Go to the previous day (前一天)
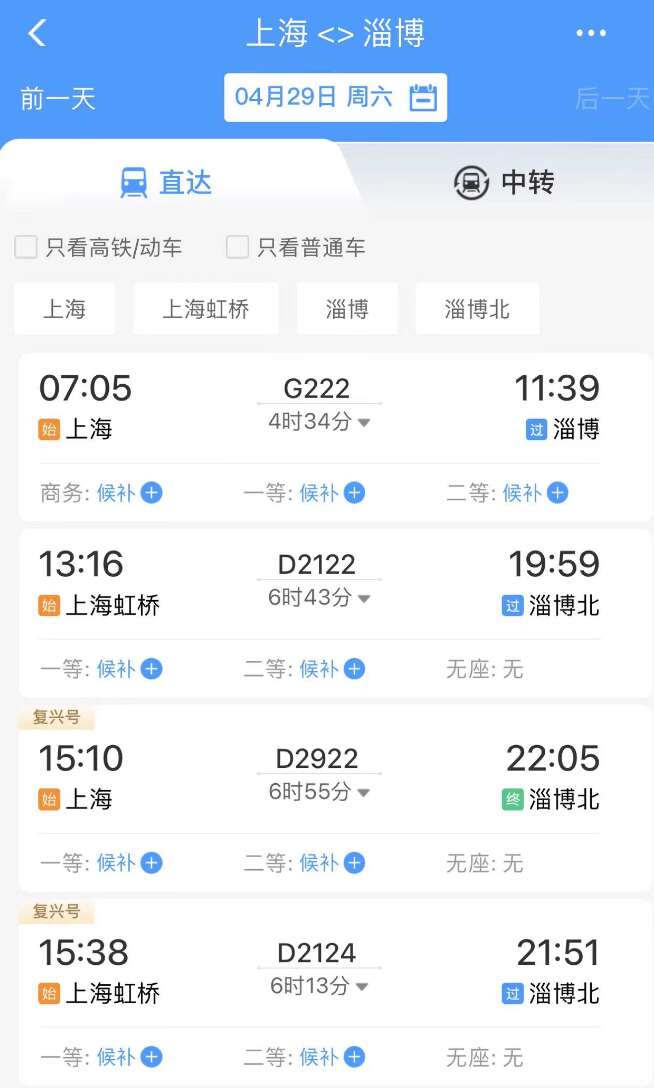Viewport: 654px width, 1088px height. point(58,98)
